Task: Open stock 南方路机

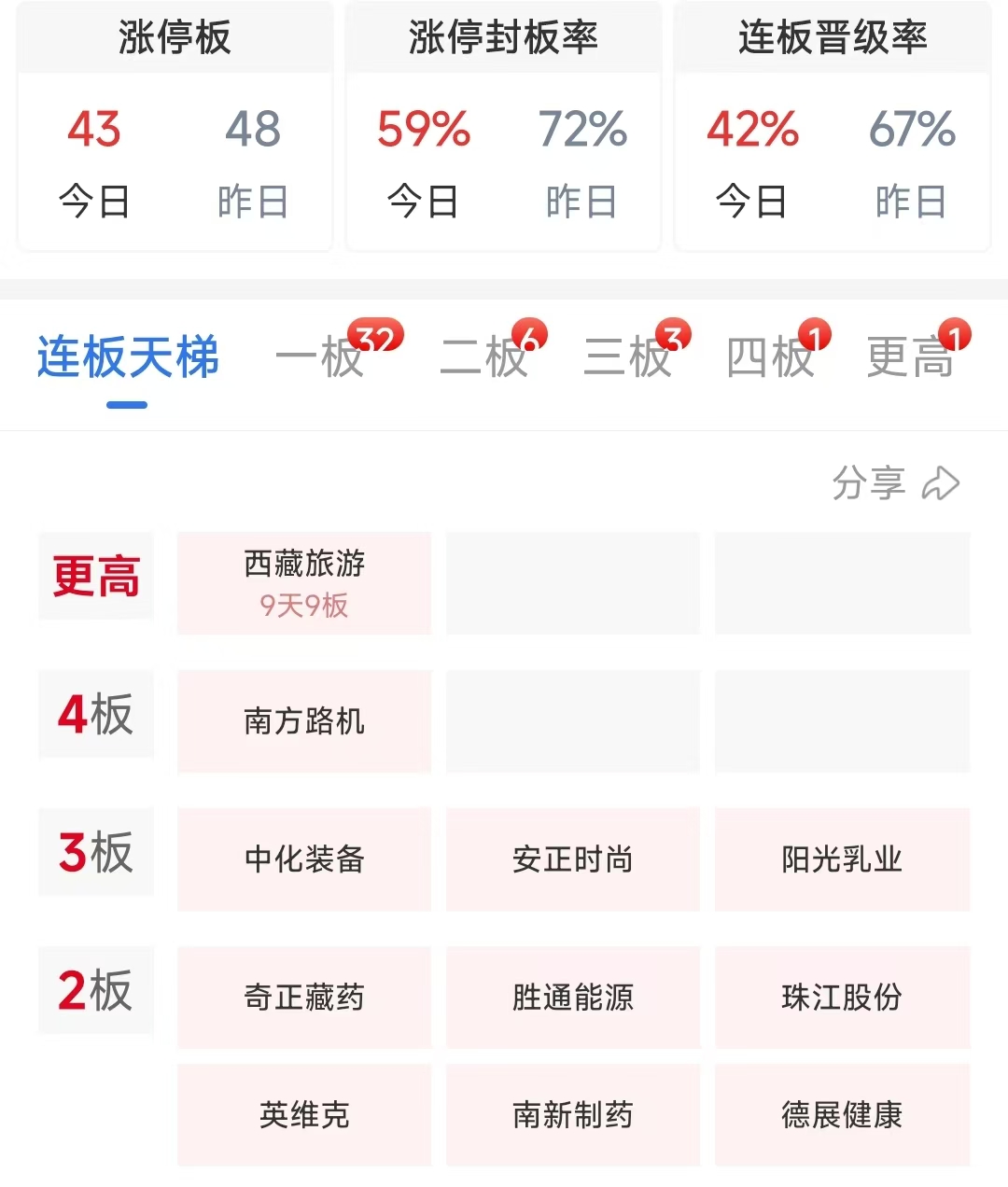Action: pos(304,721)
